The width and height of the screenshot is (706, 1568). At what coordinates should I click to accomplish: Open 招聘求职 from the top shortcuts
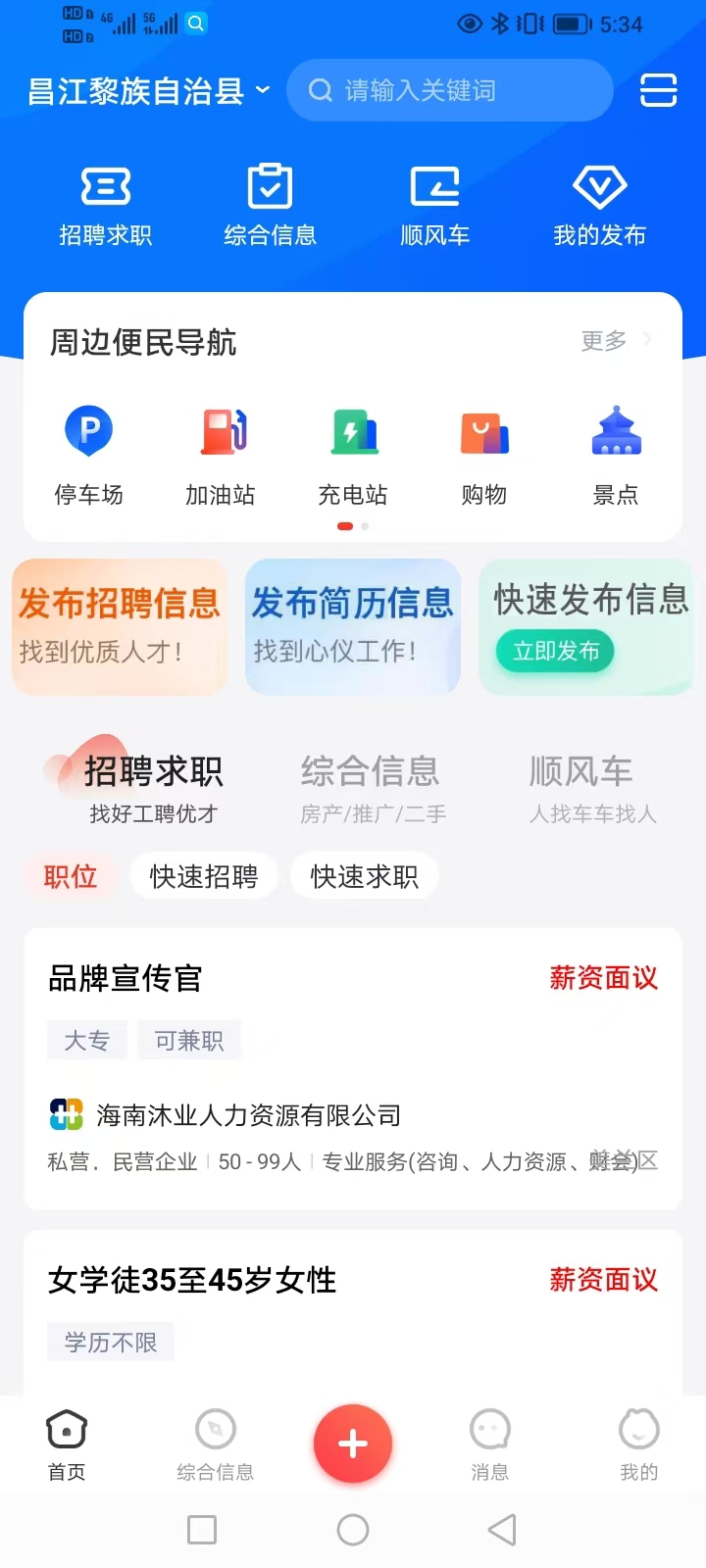[106, 206]
